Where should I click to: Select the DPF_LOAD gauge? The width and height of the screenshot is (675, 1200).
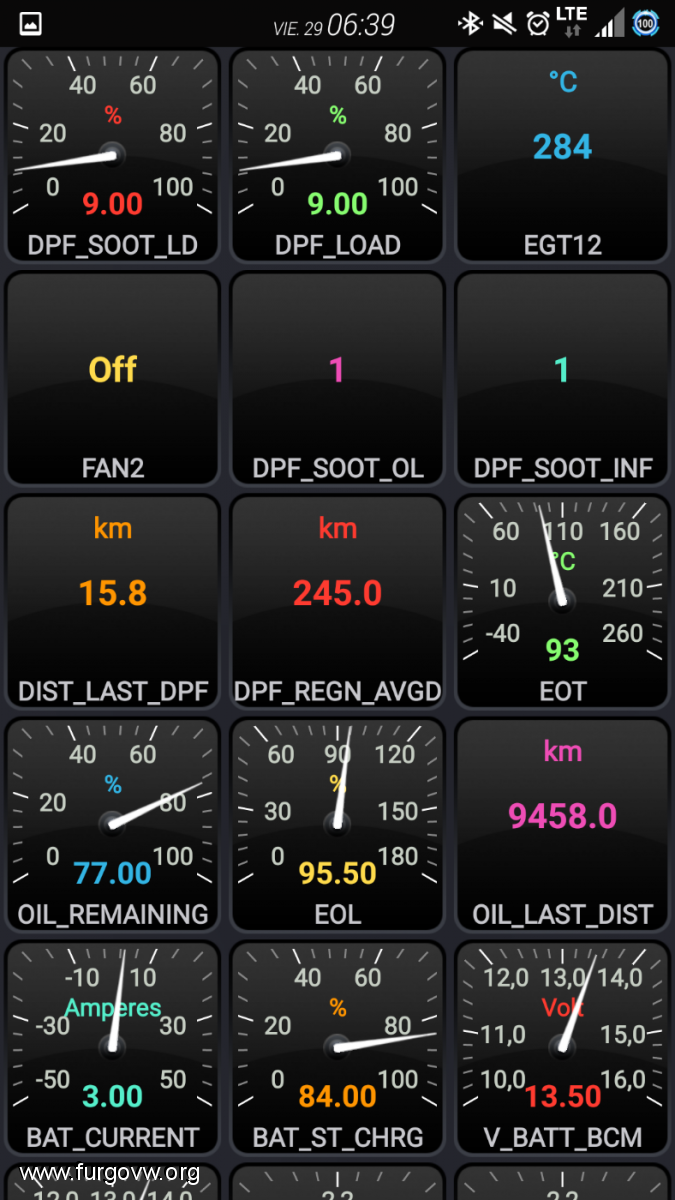(x=337, y=156)
